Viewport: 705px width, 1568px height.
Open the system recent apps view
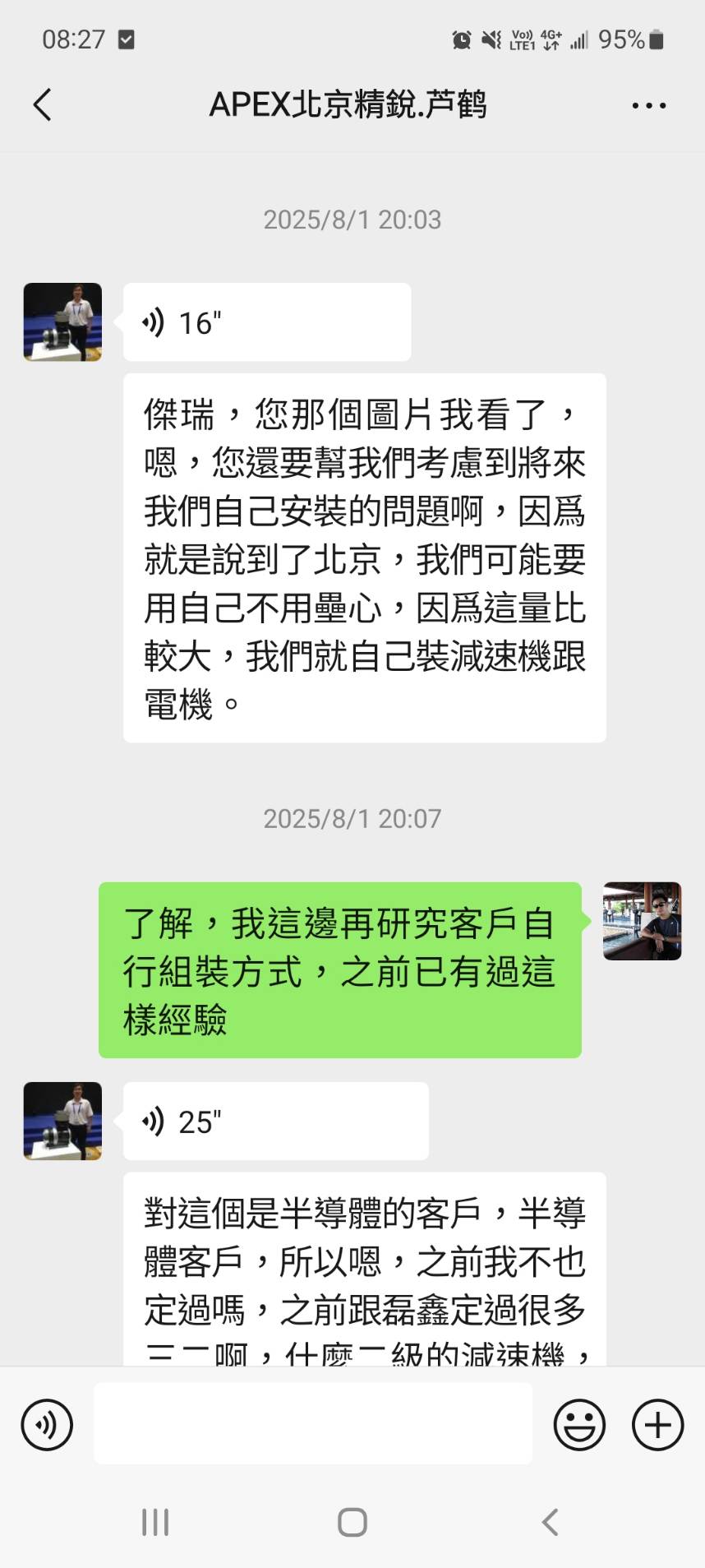pos(155,1522)
